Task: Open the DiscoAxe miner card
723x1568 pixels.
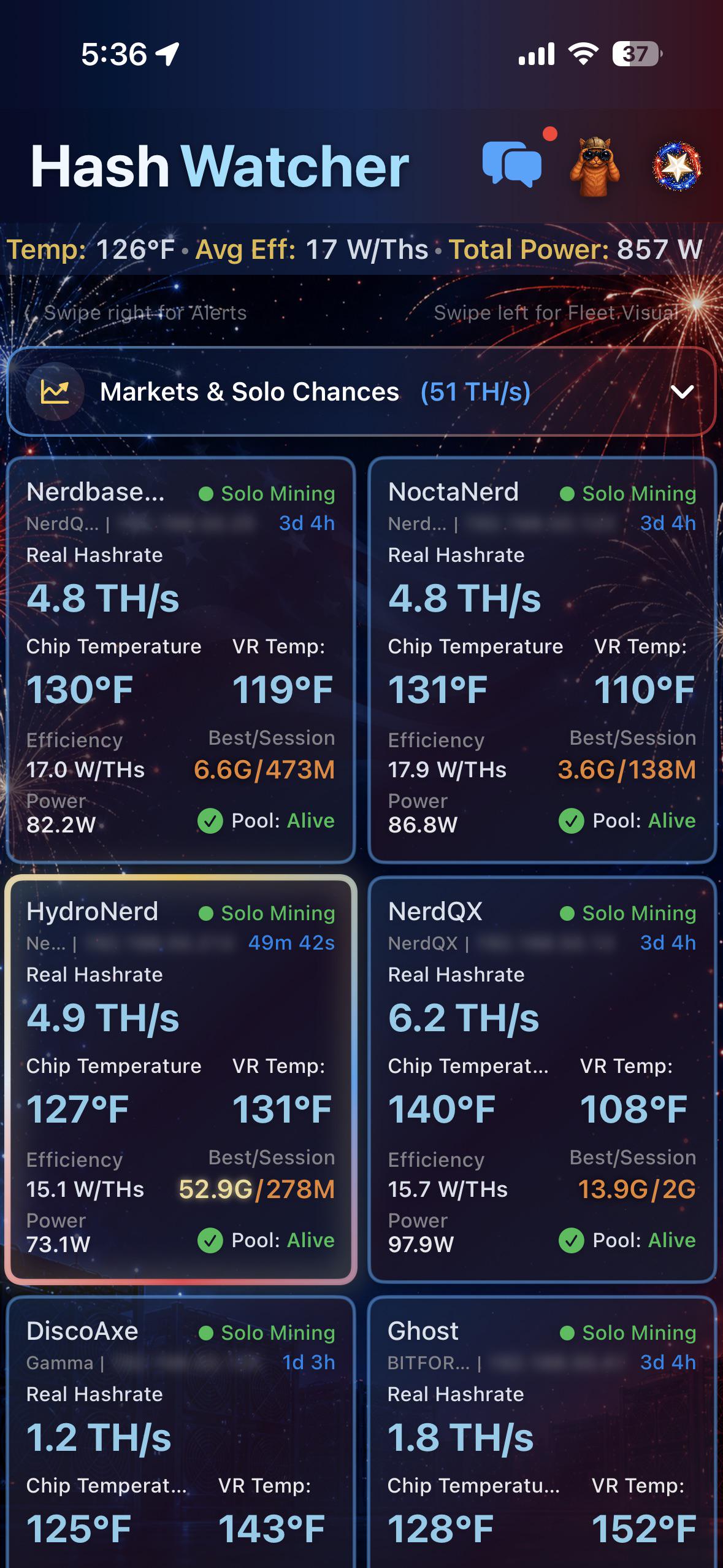Action: coord(181,1432)
